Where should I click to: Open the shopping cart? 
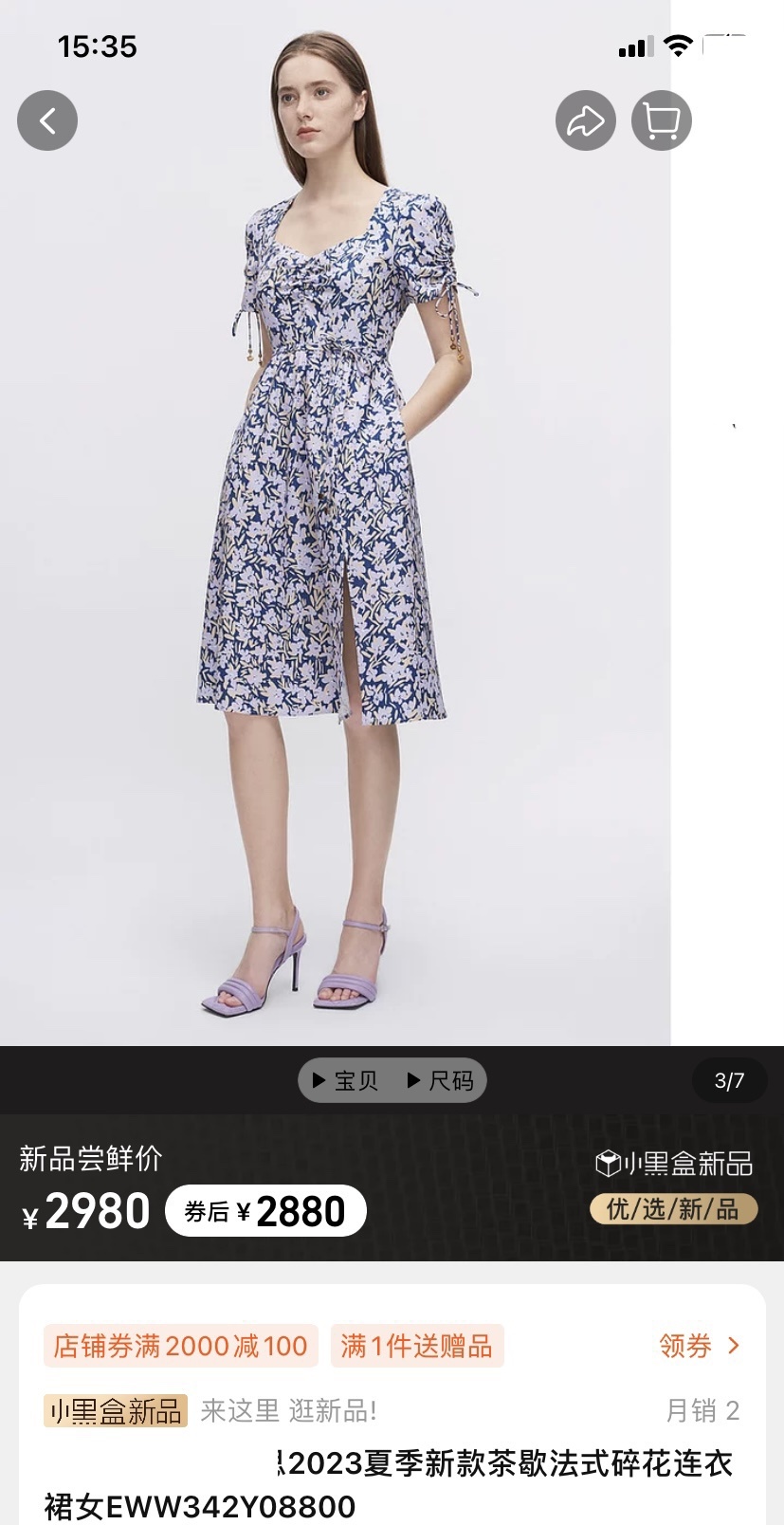coord(661,120)
